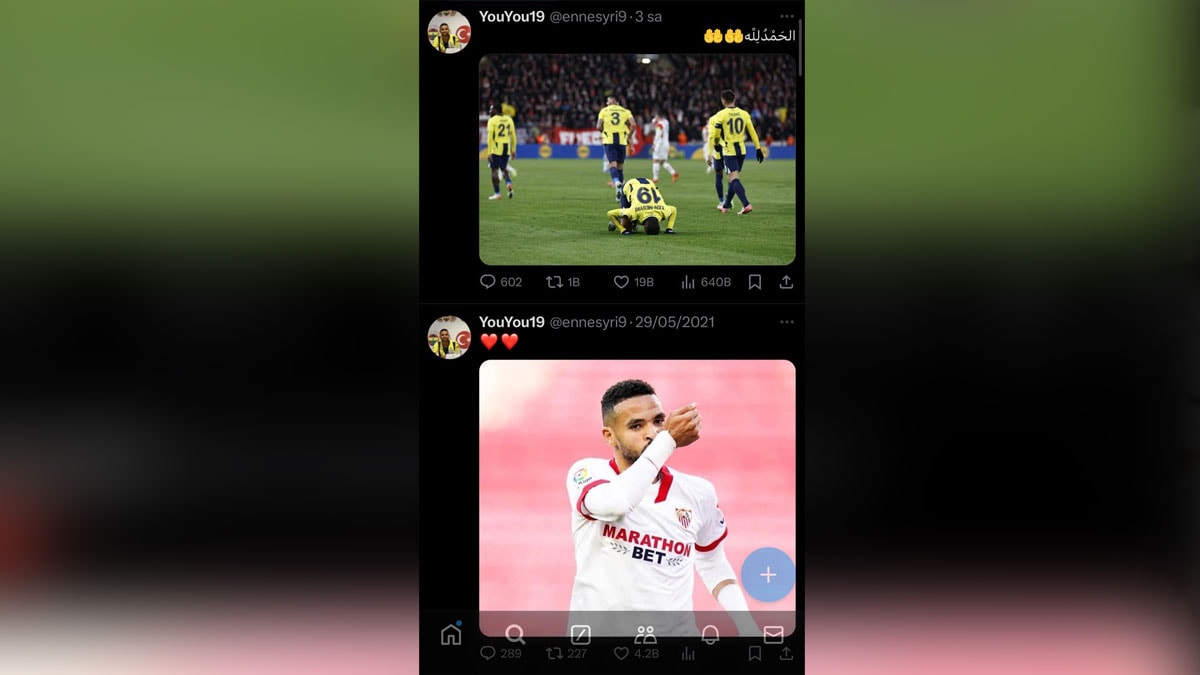The height and width of the screenshot is (675, 1200).
Task: Open the overflow menu on the 3 sa post
Action: [x=787, y=16]
